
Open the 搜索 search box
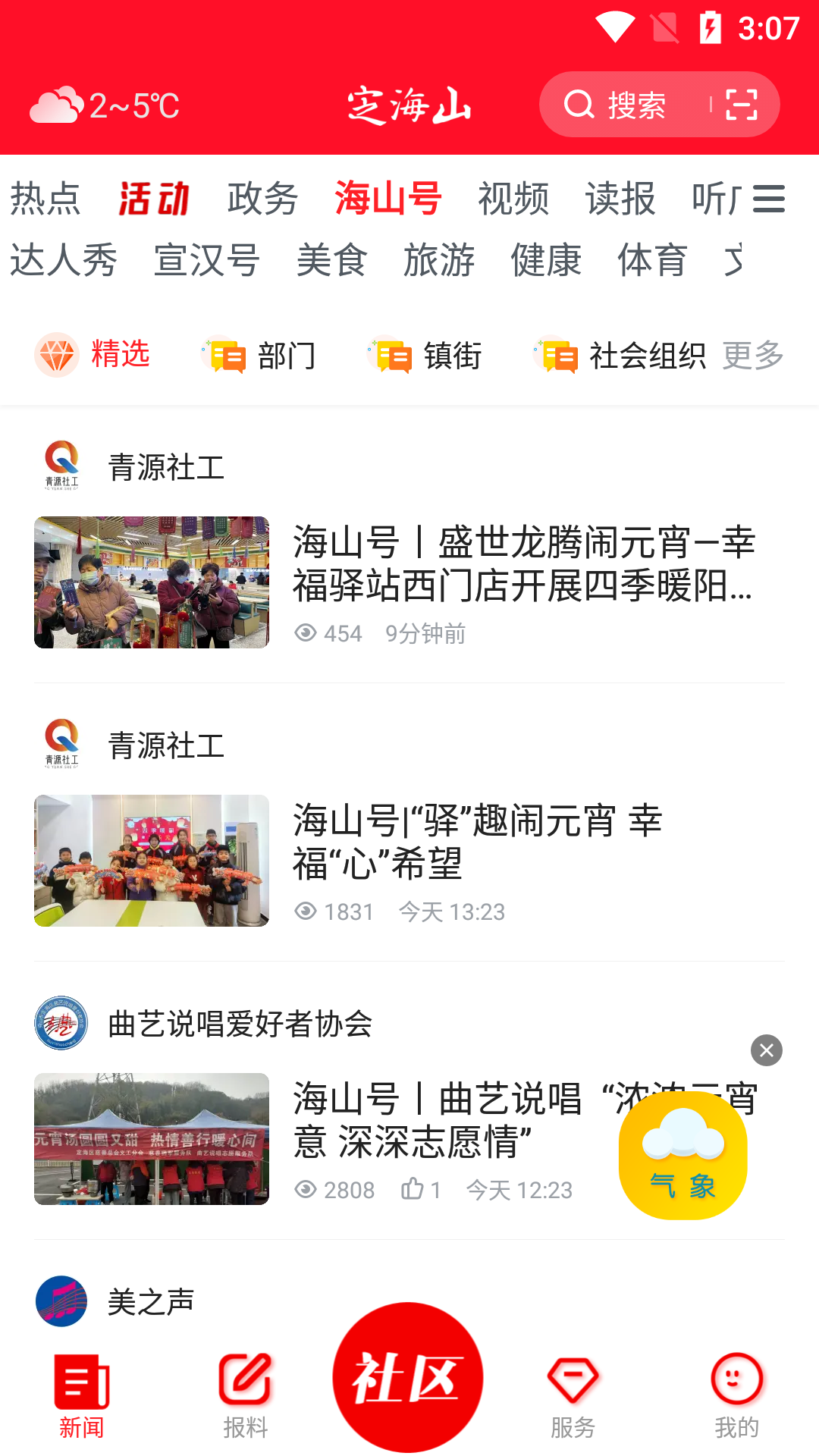[x=622, y=105]
